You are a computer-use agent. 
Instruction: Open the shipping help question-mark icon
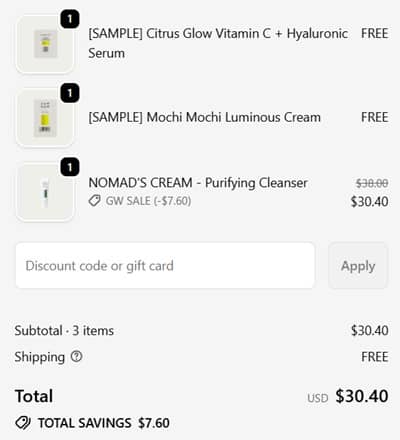(x=76, y=357)
